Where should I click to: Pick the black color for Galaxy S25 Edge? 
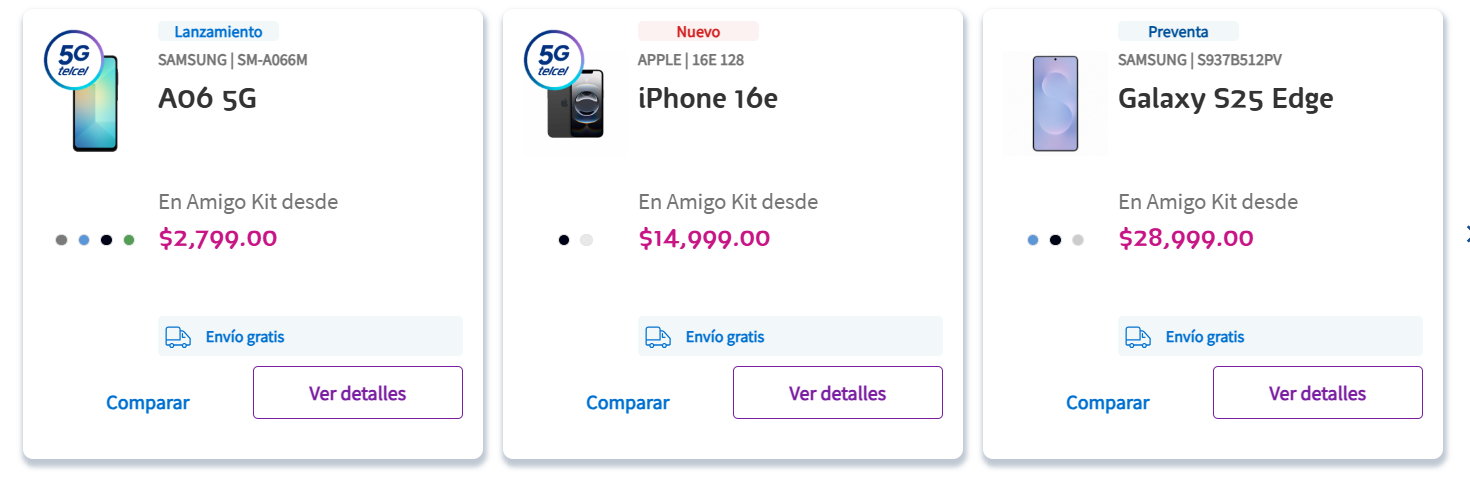[1055, 240]
